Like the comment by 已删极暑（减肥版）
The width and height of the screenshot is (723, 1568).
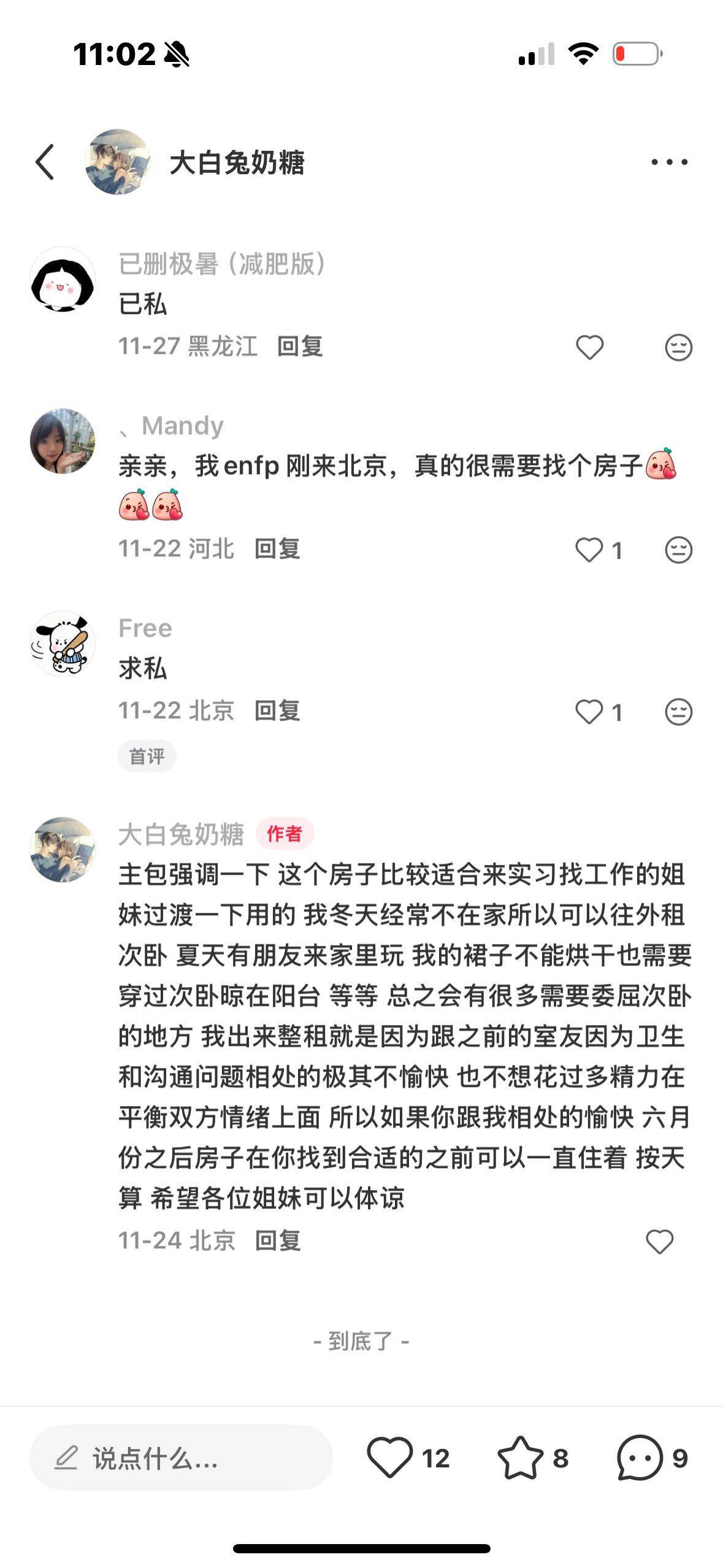pos(589,347)
